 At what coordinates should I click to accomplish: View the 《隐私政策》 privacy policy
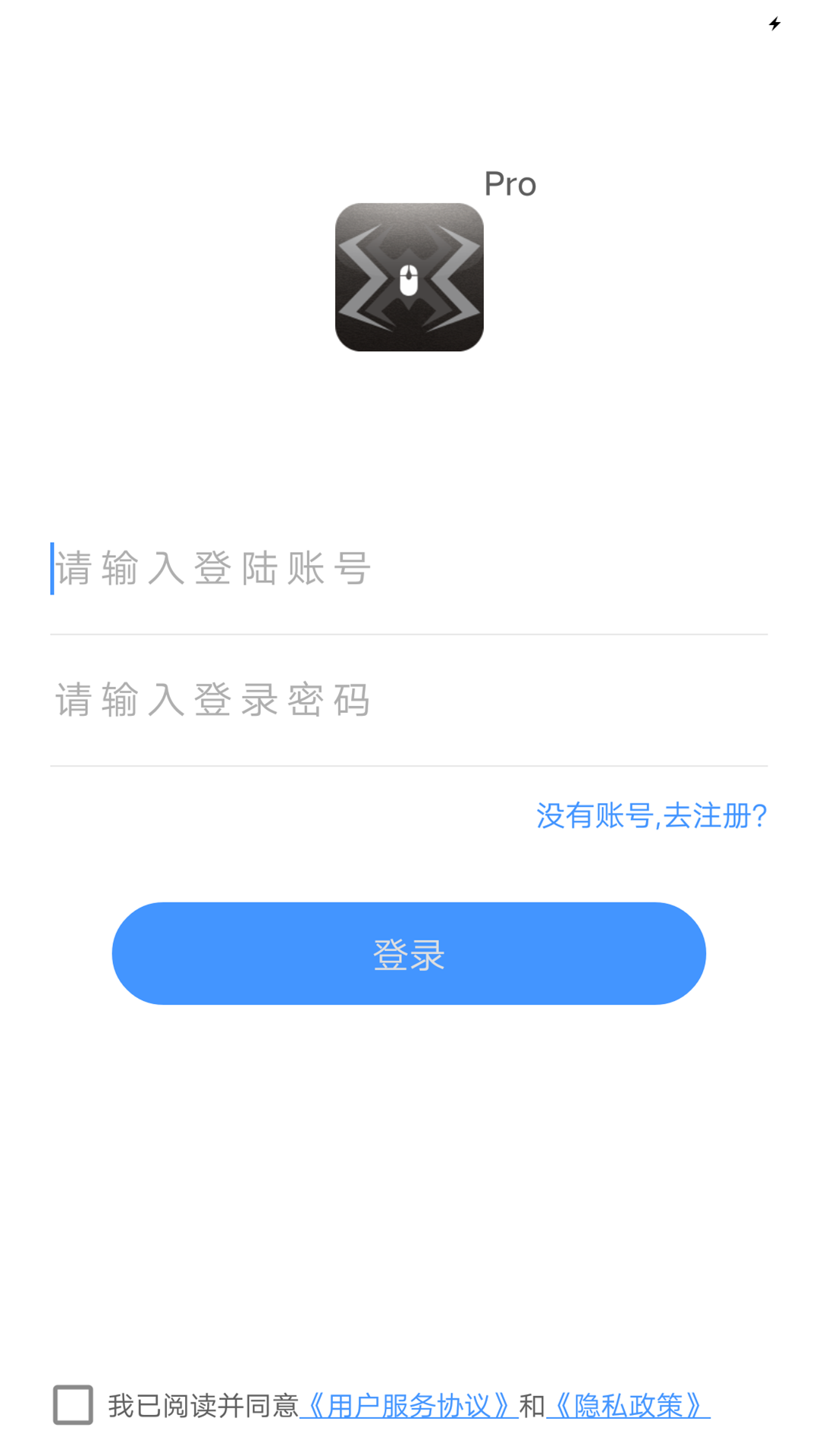coord(627,1406)
